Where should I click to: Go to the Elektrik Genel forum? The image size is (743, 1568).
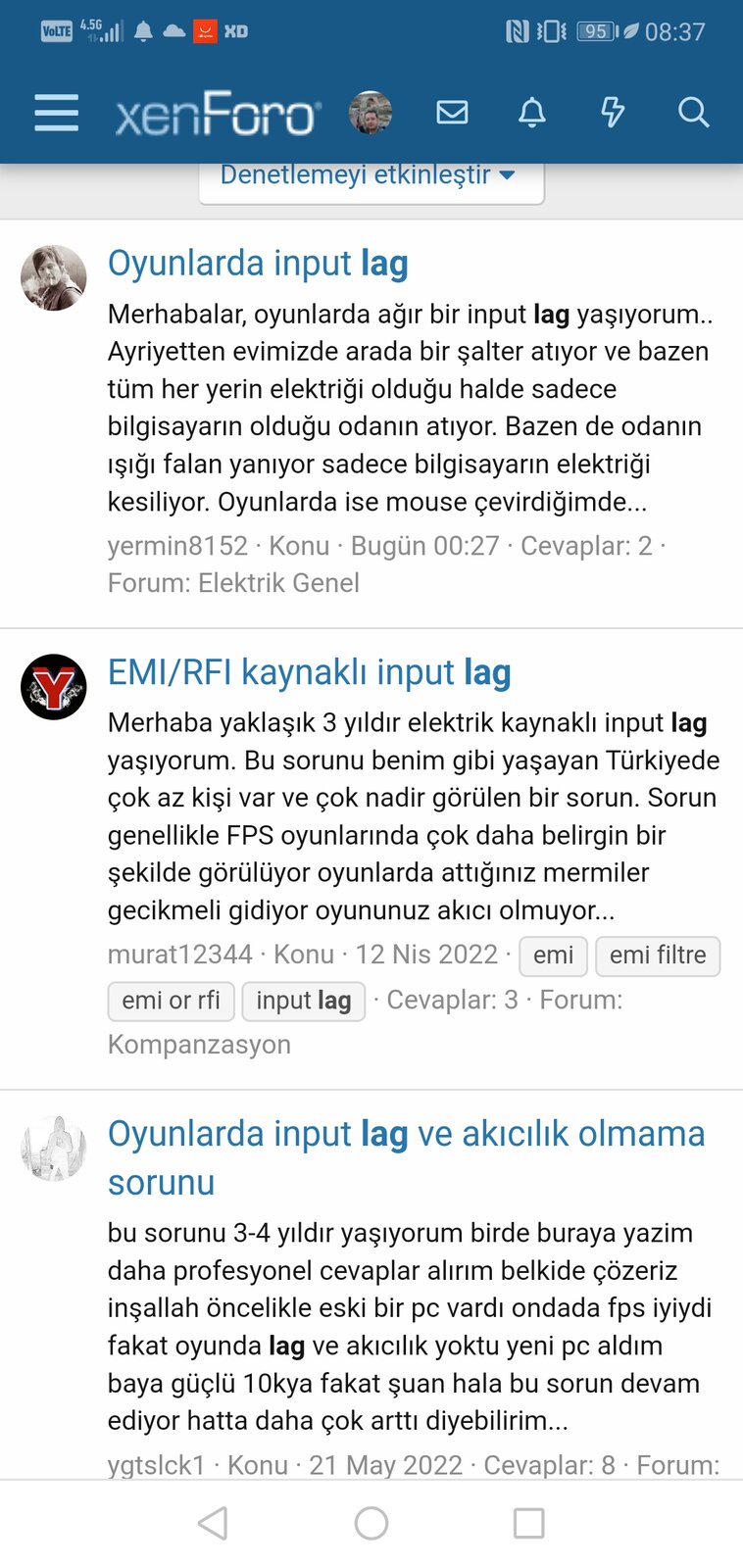[x=278, y=583]
